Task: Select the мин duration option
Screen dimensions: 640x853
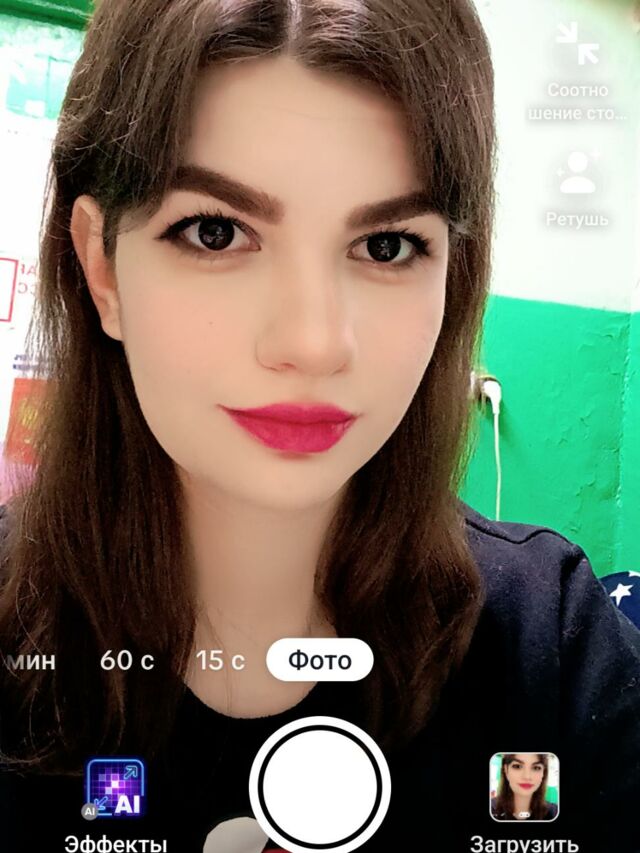Action: pos(30,661)
